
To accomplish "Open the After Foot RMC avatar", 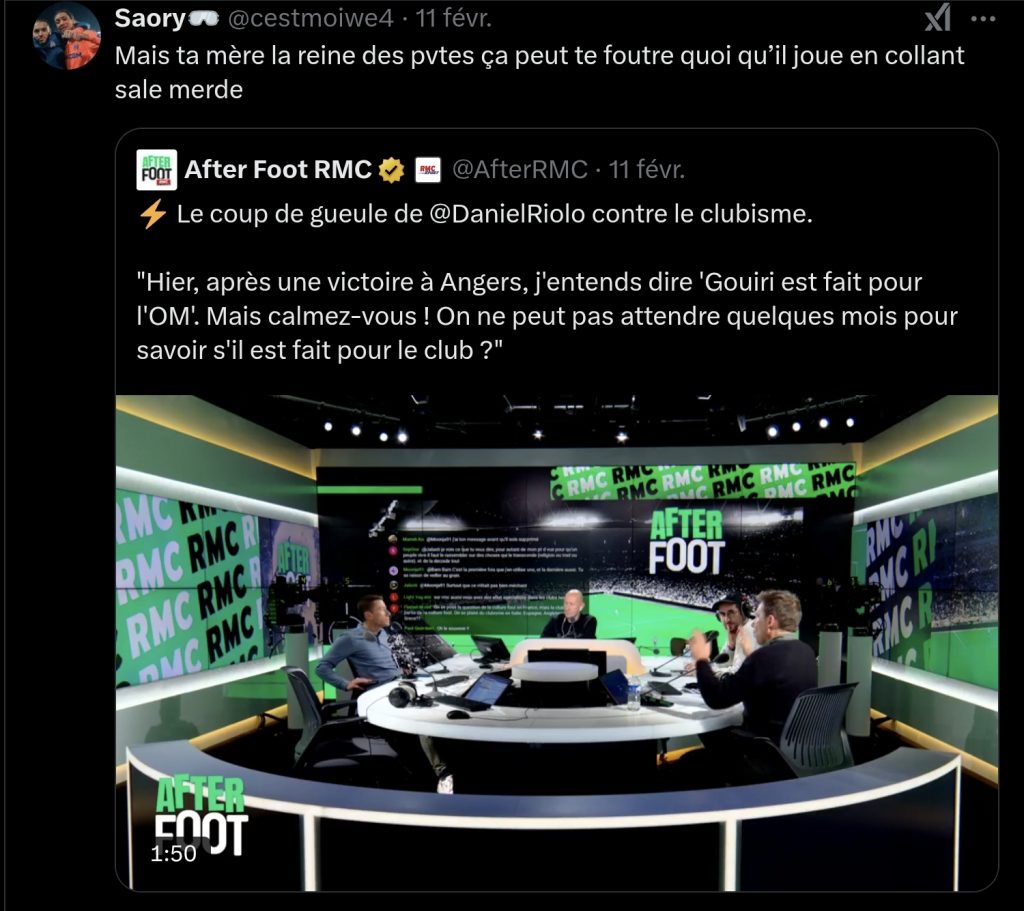I will (x=156, y=170).
